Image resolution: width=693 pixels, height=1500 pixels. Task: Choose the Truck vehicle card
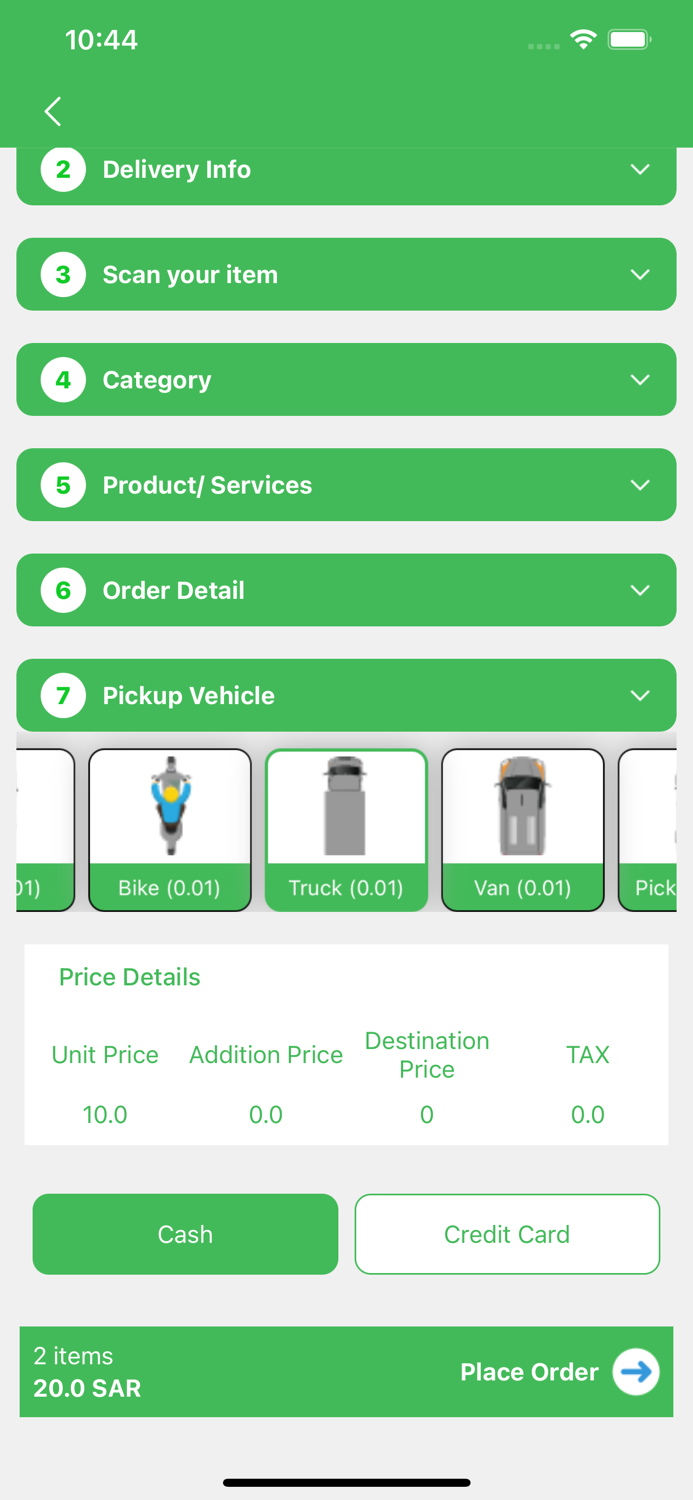[346, 829]
